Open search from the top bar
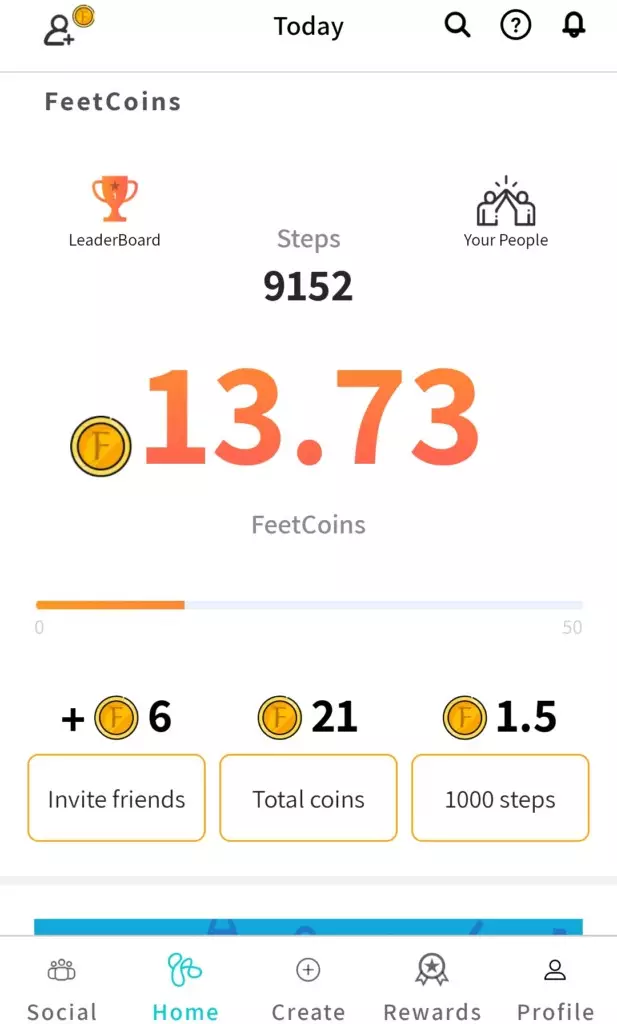 (457, 26)
